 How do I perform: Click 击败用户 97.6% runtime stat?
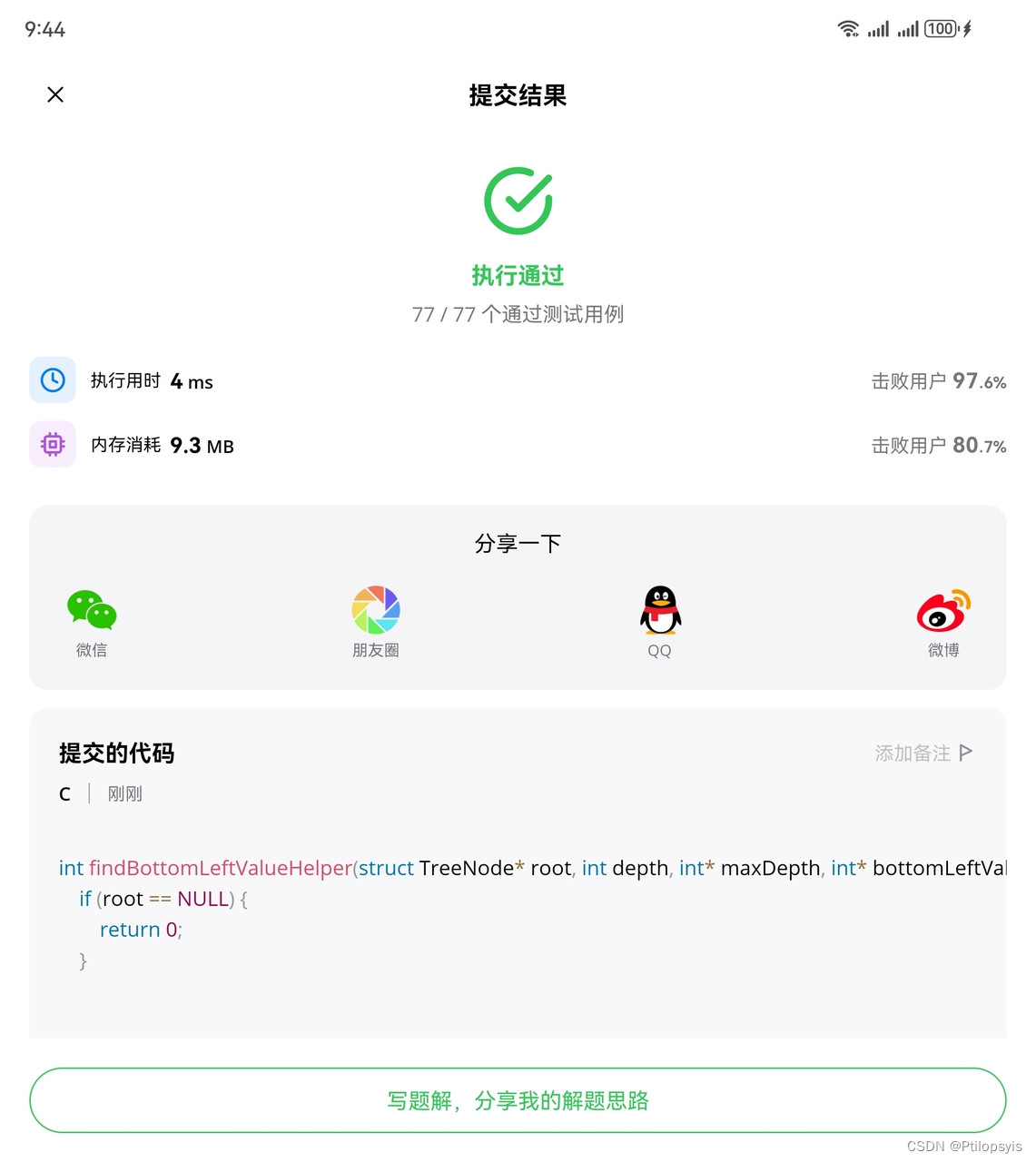click(x=939, y=380)
